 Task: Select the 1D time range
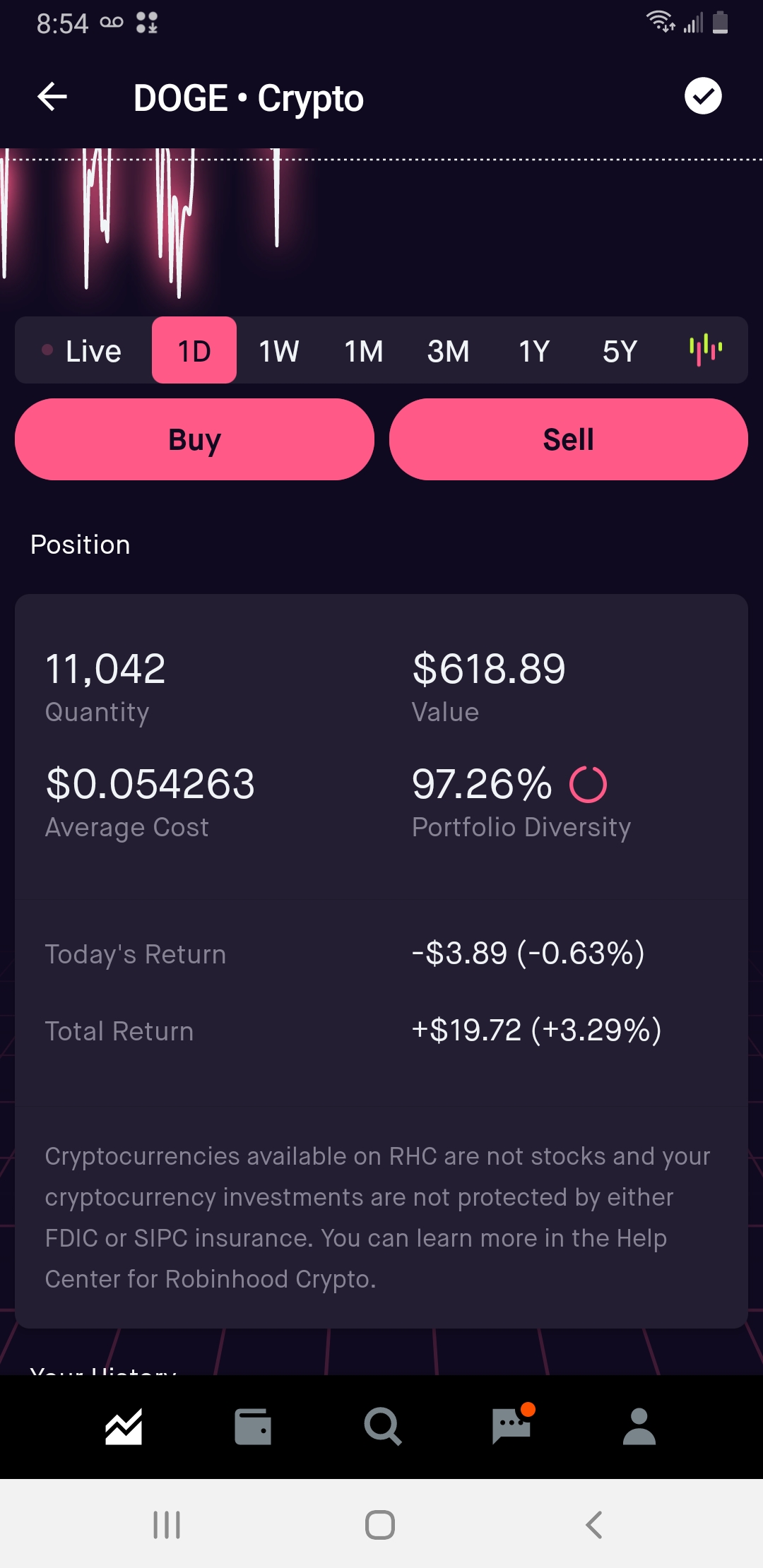(x=194, y=351)
